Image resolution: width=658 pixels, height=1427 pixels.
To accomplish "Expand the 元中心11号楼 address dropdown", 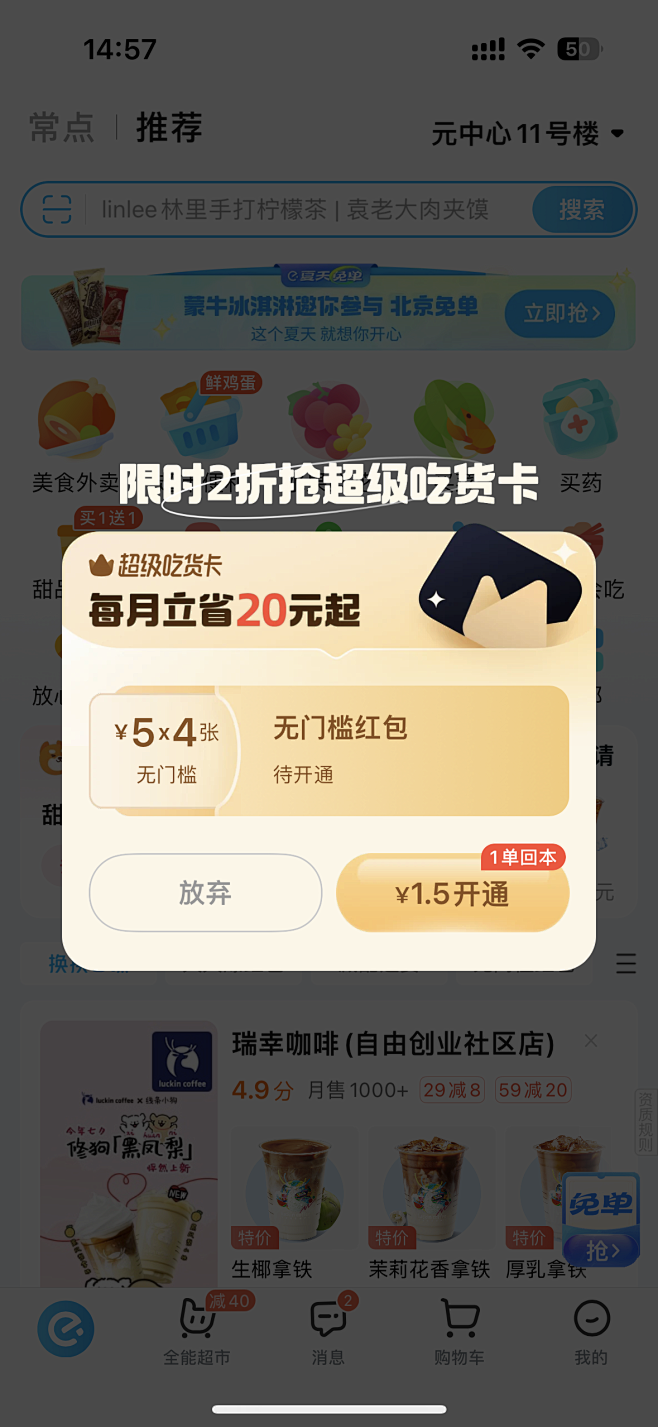I will tap(528, 134).
